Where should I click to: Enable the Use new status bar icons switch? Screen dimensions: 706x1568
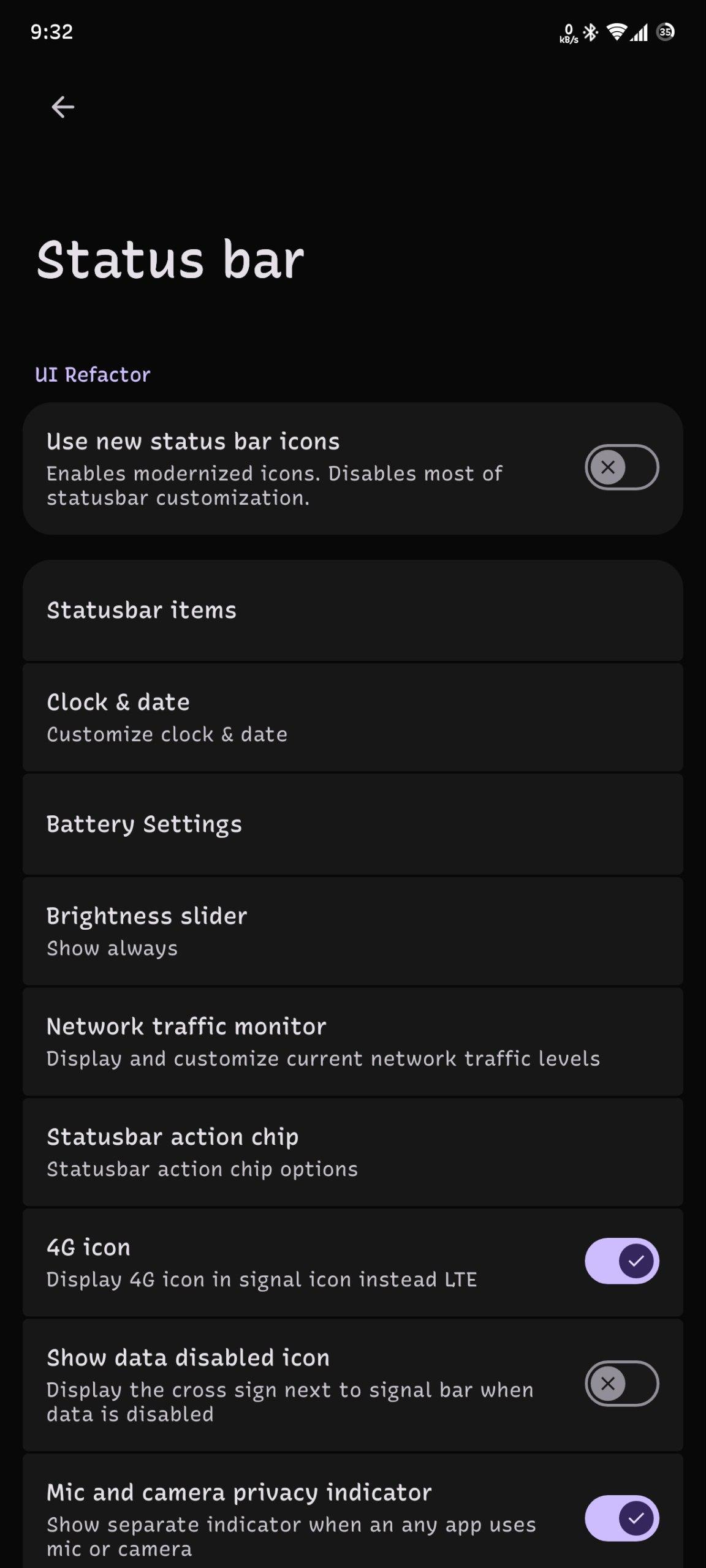click(x=621, y=467)
